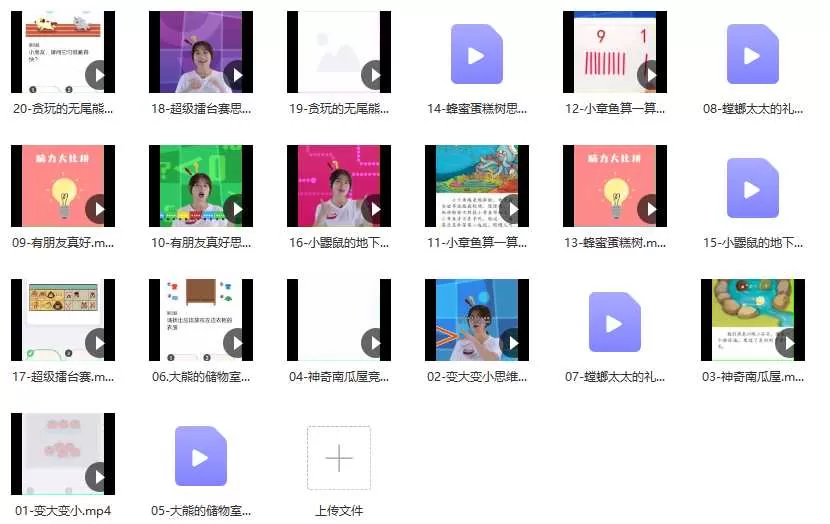This screenshot has height=524, width=830.
Task: Open video 10-有朋友真好思
Action: click(x=200, y=186)
